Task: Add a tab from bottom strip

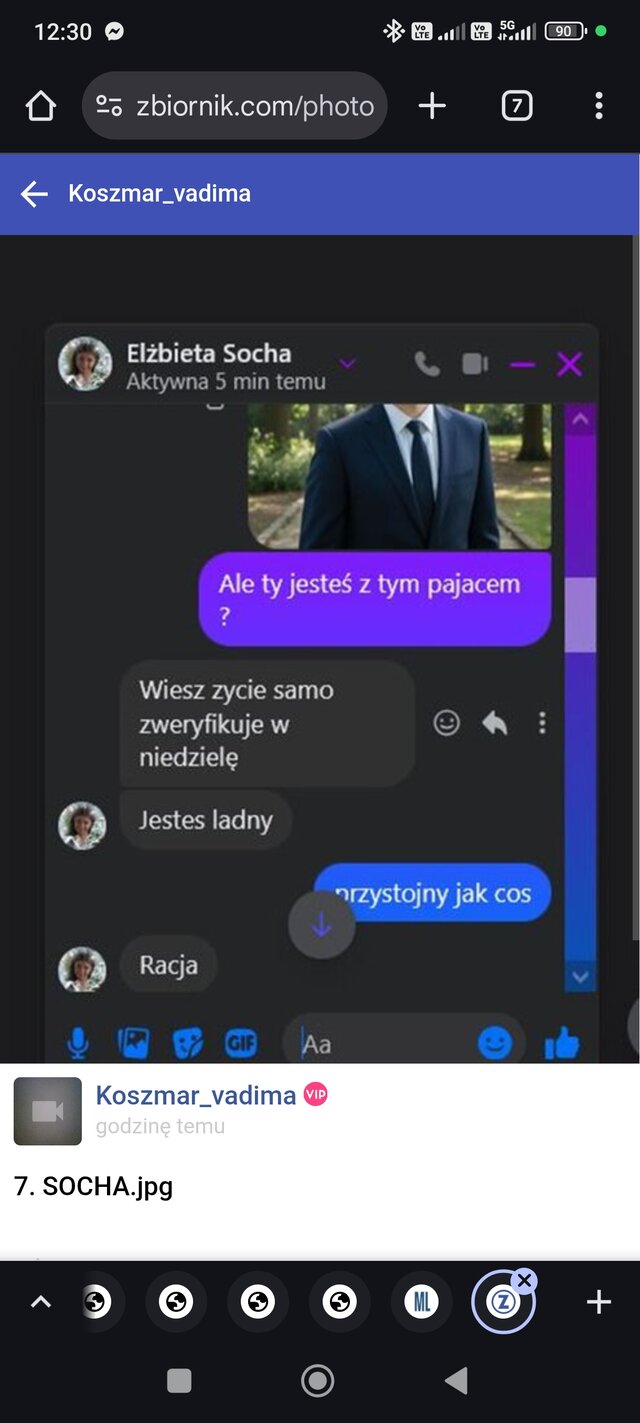Action: [598, 1302]
